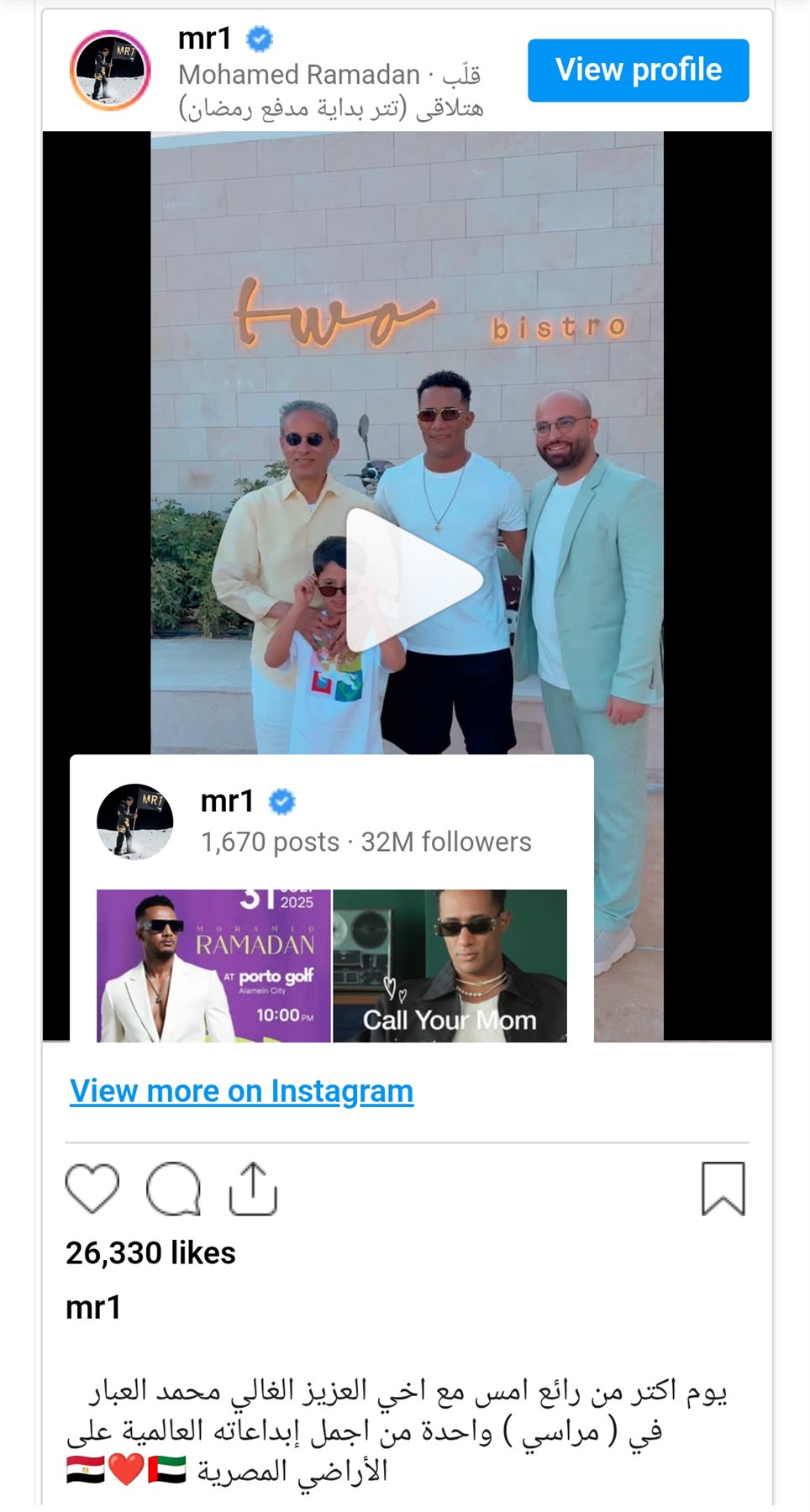Screen dimensions: 810x1512
Task: Open the Call Your Mom post thumbnail
Action: [x=450, y=966]
